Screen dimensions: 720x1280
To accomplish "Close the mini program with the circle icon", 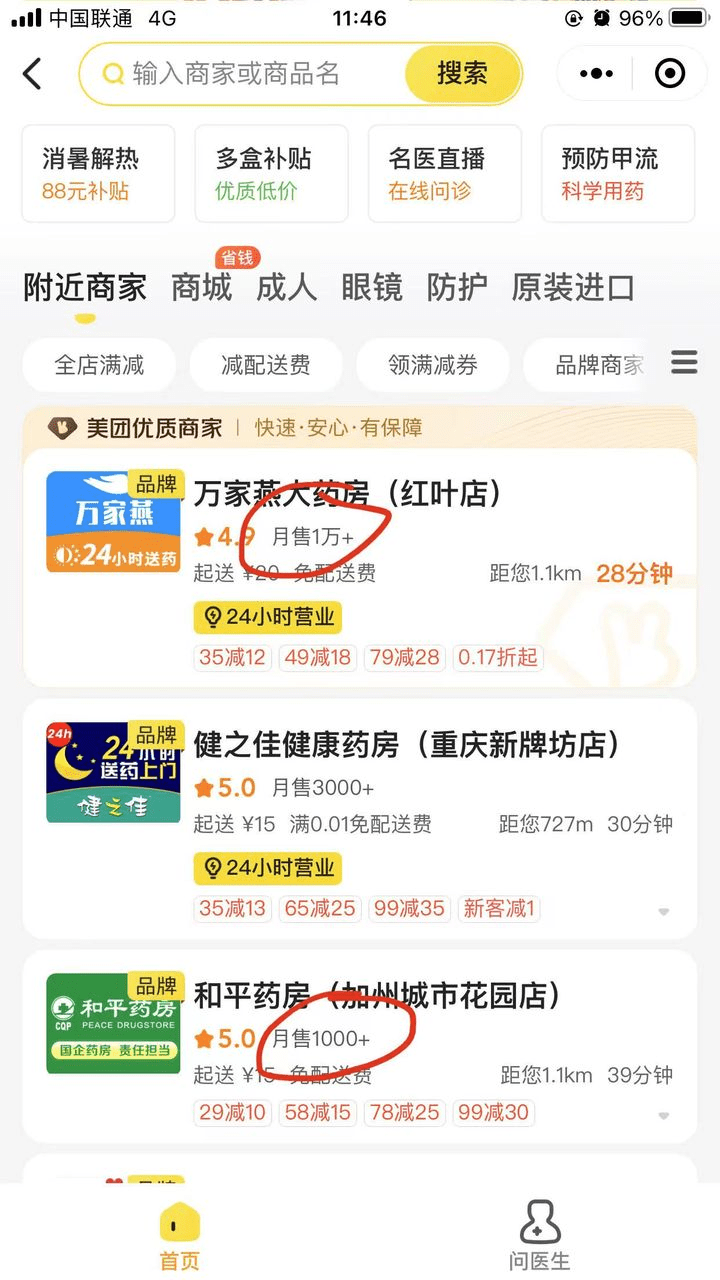I will [669, 73].
